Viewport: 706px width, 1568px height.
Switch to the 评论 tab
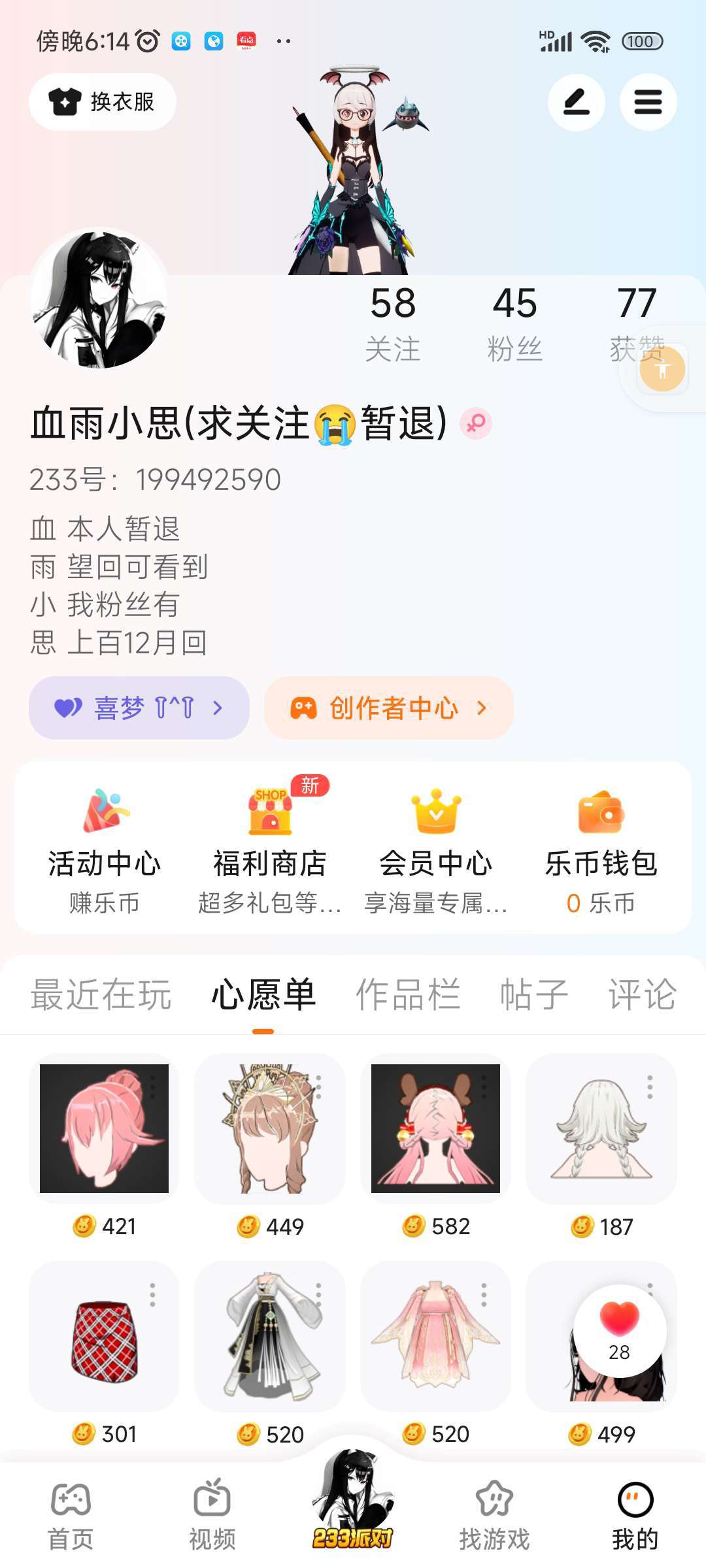pyautogui.click(x=642, y=994)
